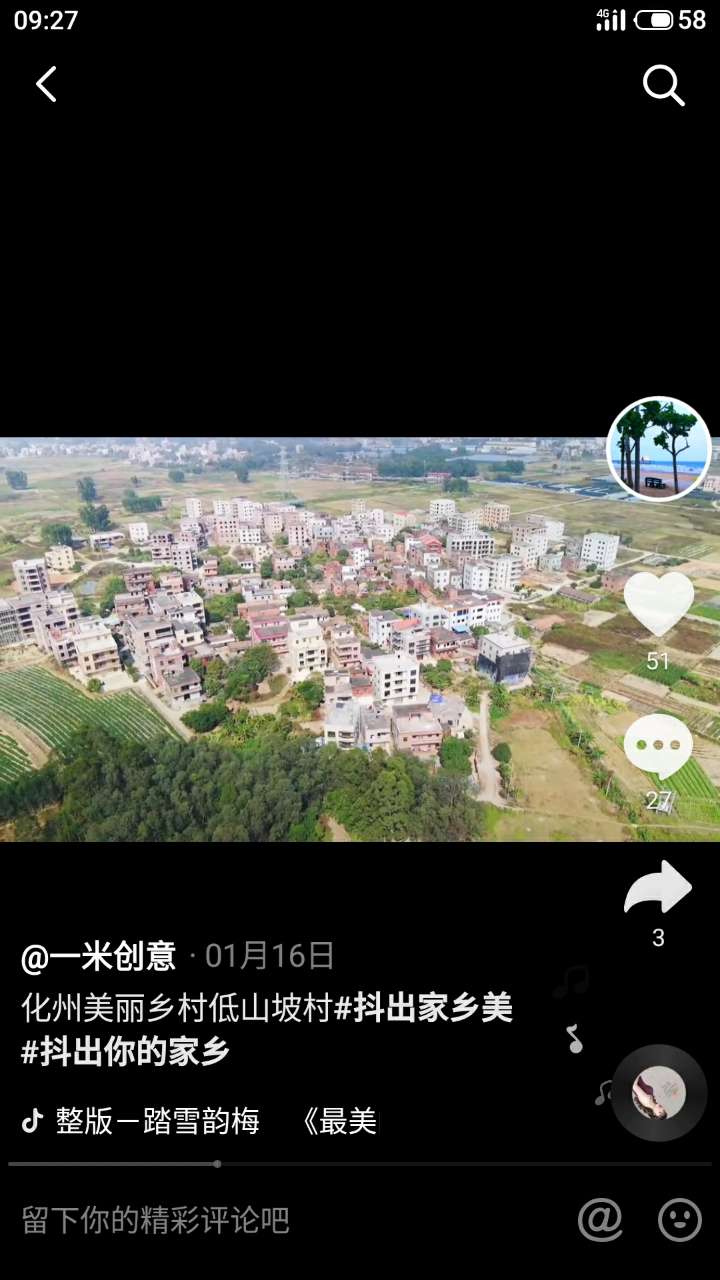720x1280 pixels.
Task: Open the hashtag #抖出家乡美
Action: [423, 1008]
